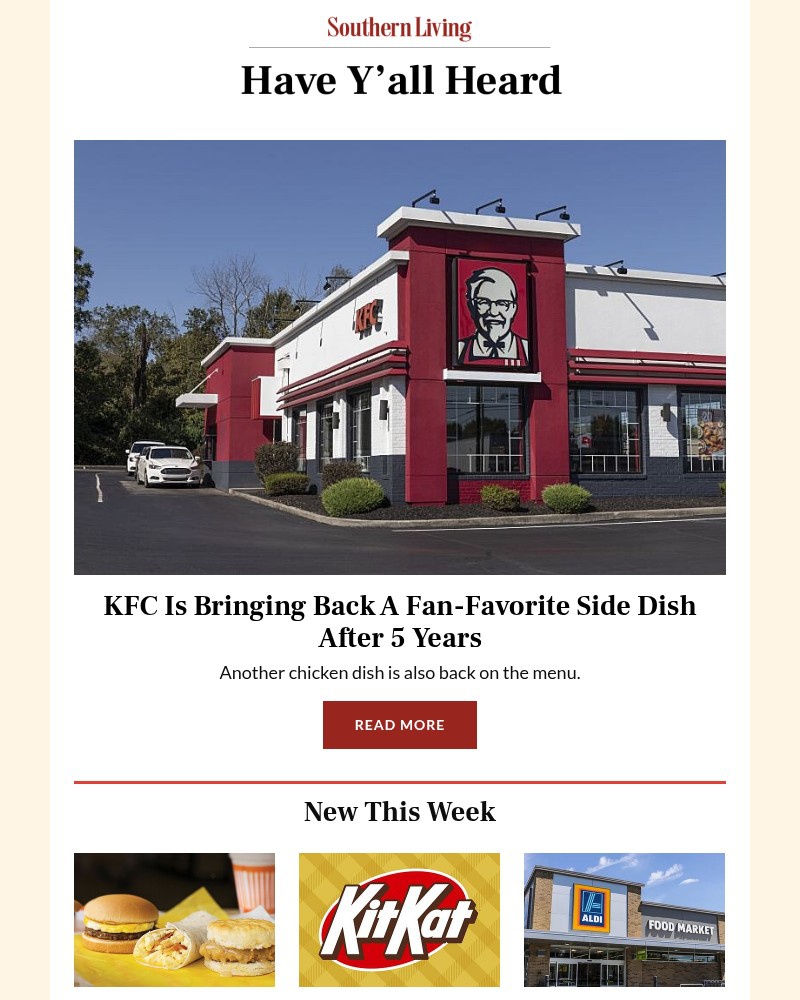
Task: Click the red divider above New This Week
Action: point(400,777)
